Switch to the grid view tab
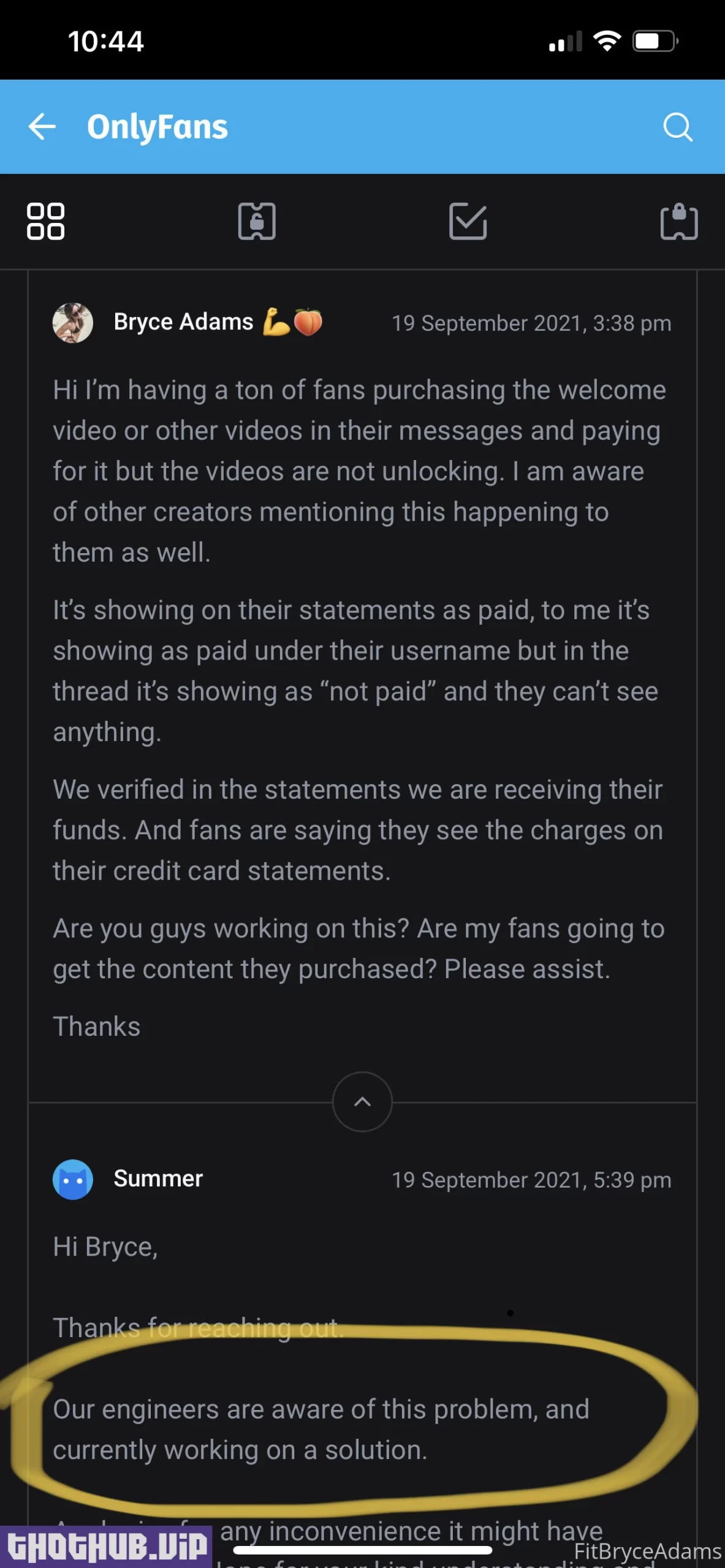This screenshot has width=725, height=1568. pos(45,221)
